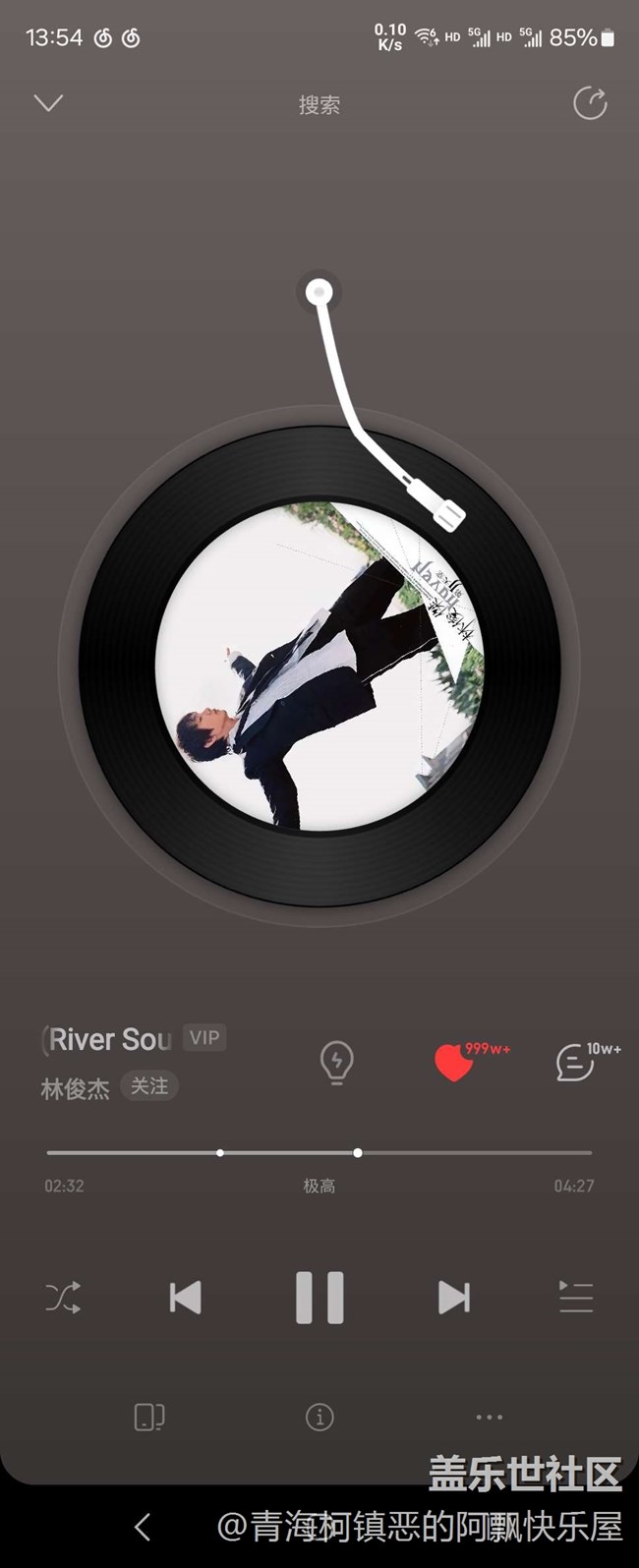The image size is (639, 1568).
Task: Share the song via top-right icon
Action: [x=590, y=103]
